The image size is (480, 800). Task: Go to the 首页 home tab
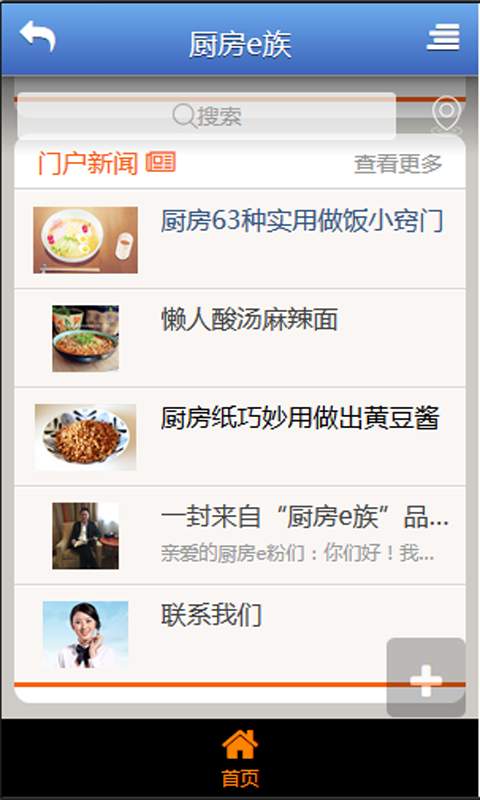tap(240, 759)
